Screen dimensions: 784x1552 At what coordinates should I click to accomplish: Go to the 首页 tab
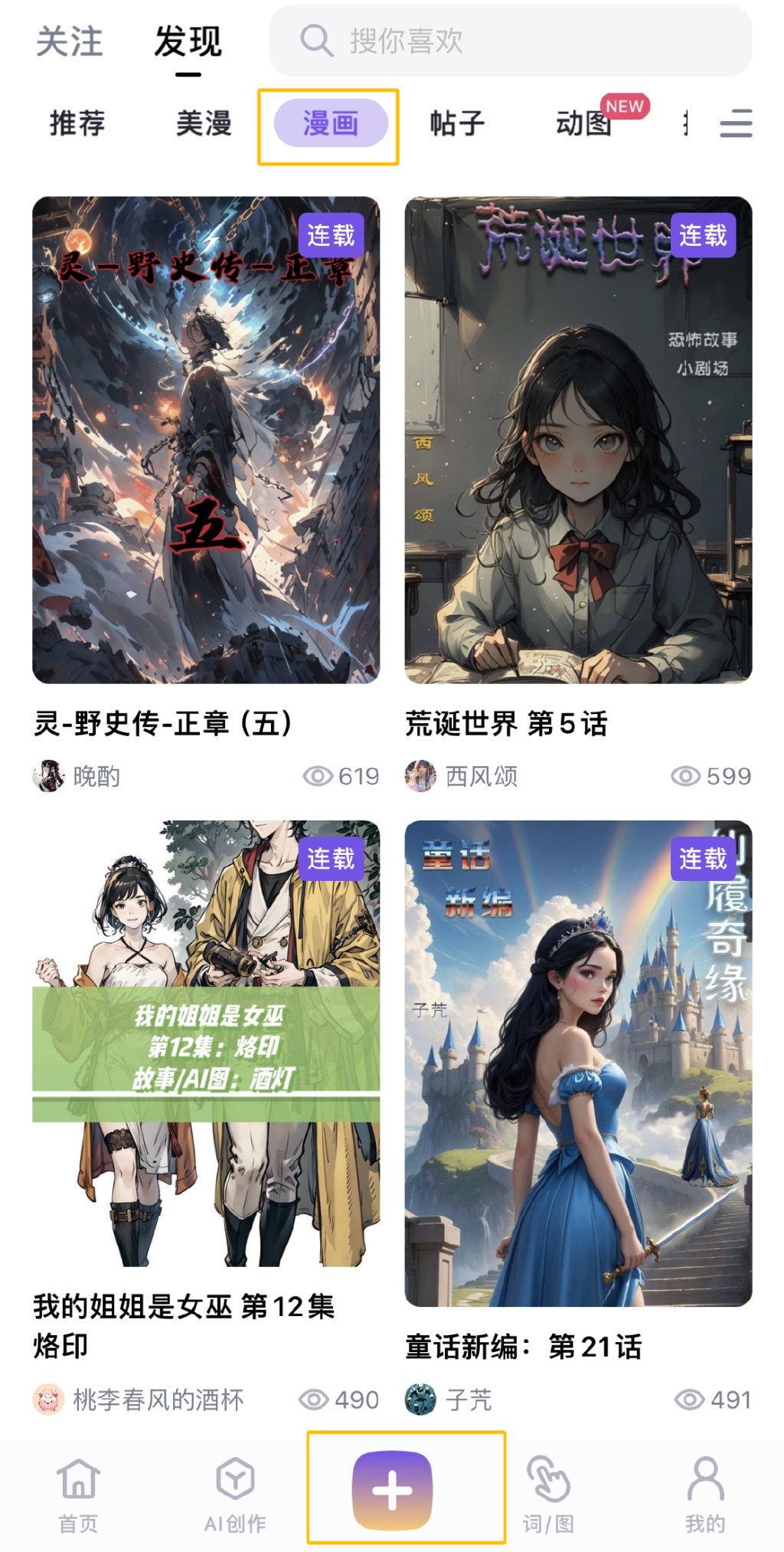(x=78, y=1495)
